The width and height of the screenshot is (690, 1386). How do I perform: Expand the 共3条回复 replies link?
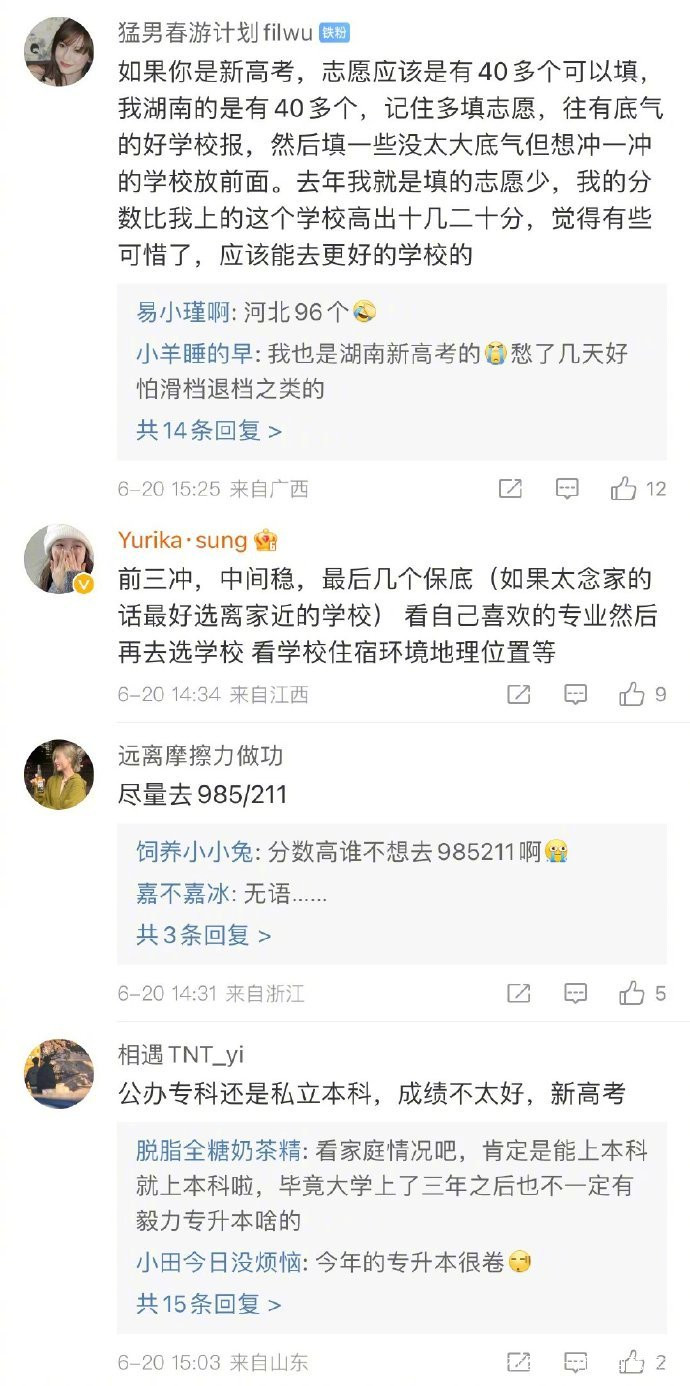tap(204, 936)
